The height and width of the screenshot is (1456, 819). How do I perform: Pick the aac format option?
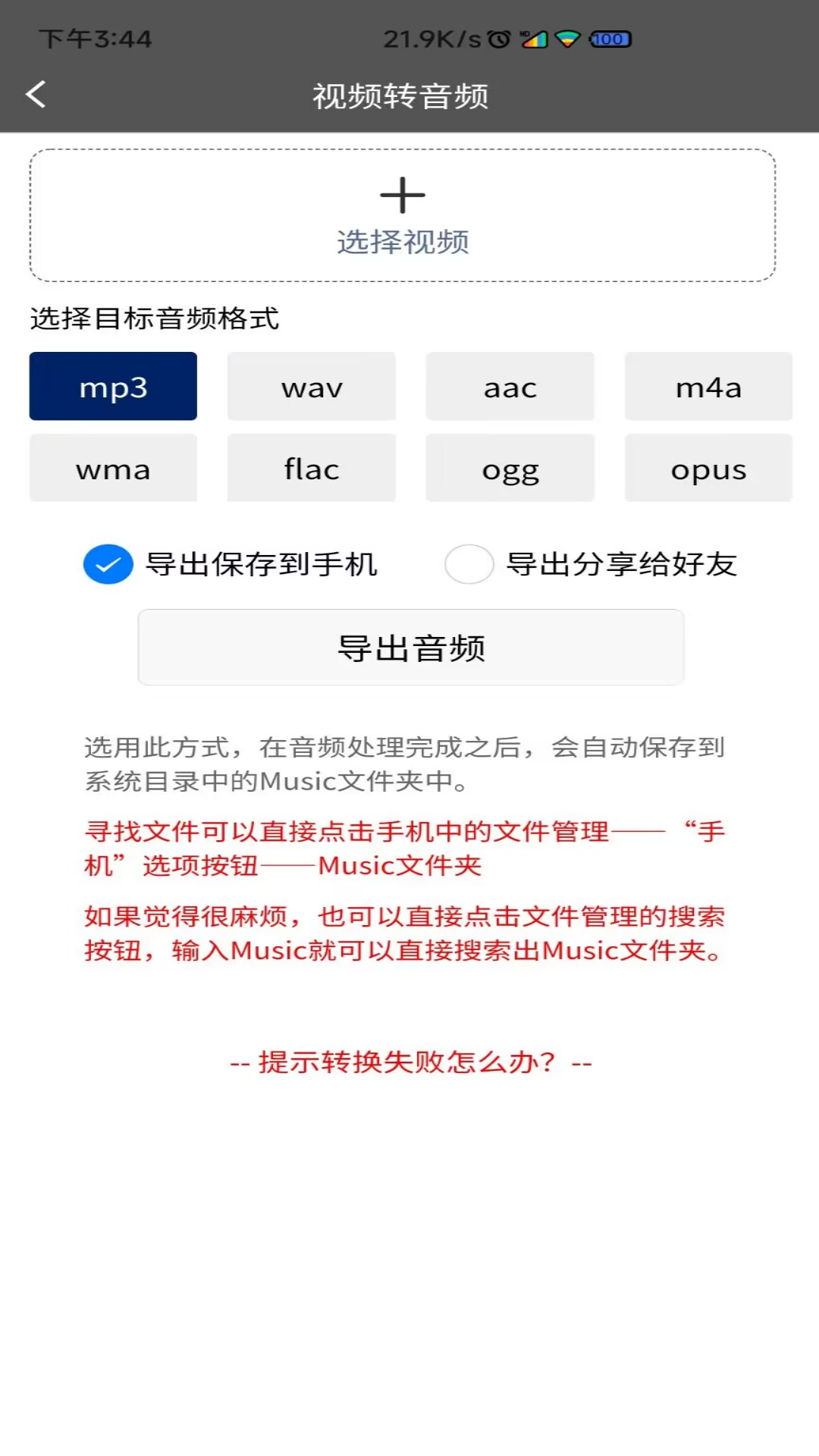[x=510, y=387]
